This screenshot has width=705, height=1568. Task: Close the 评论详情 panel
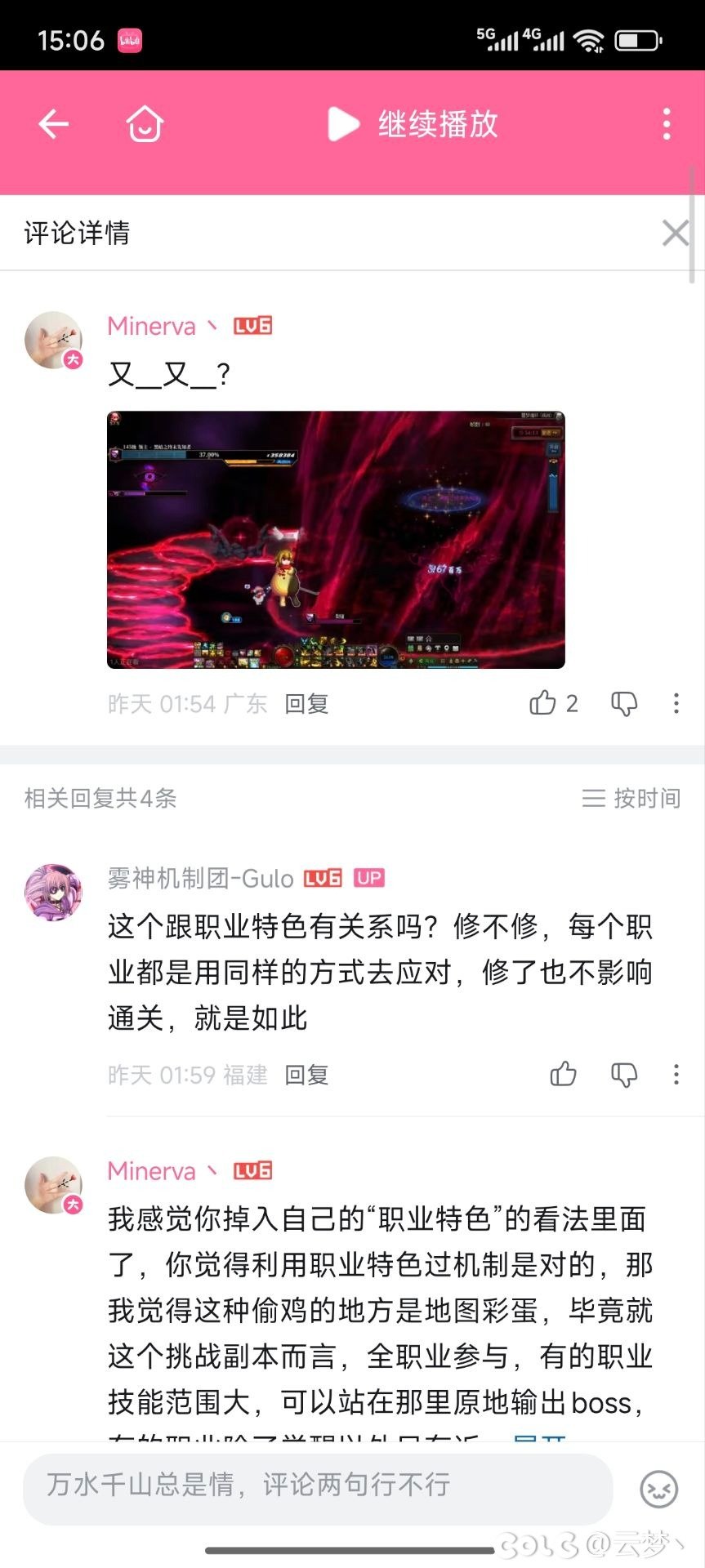point(675,233)
